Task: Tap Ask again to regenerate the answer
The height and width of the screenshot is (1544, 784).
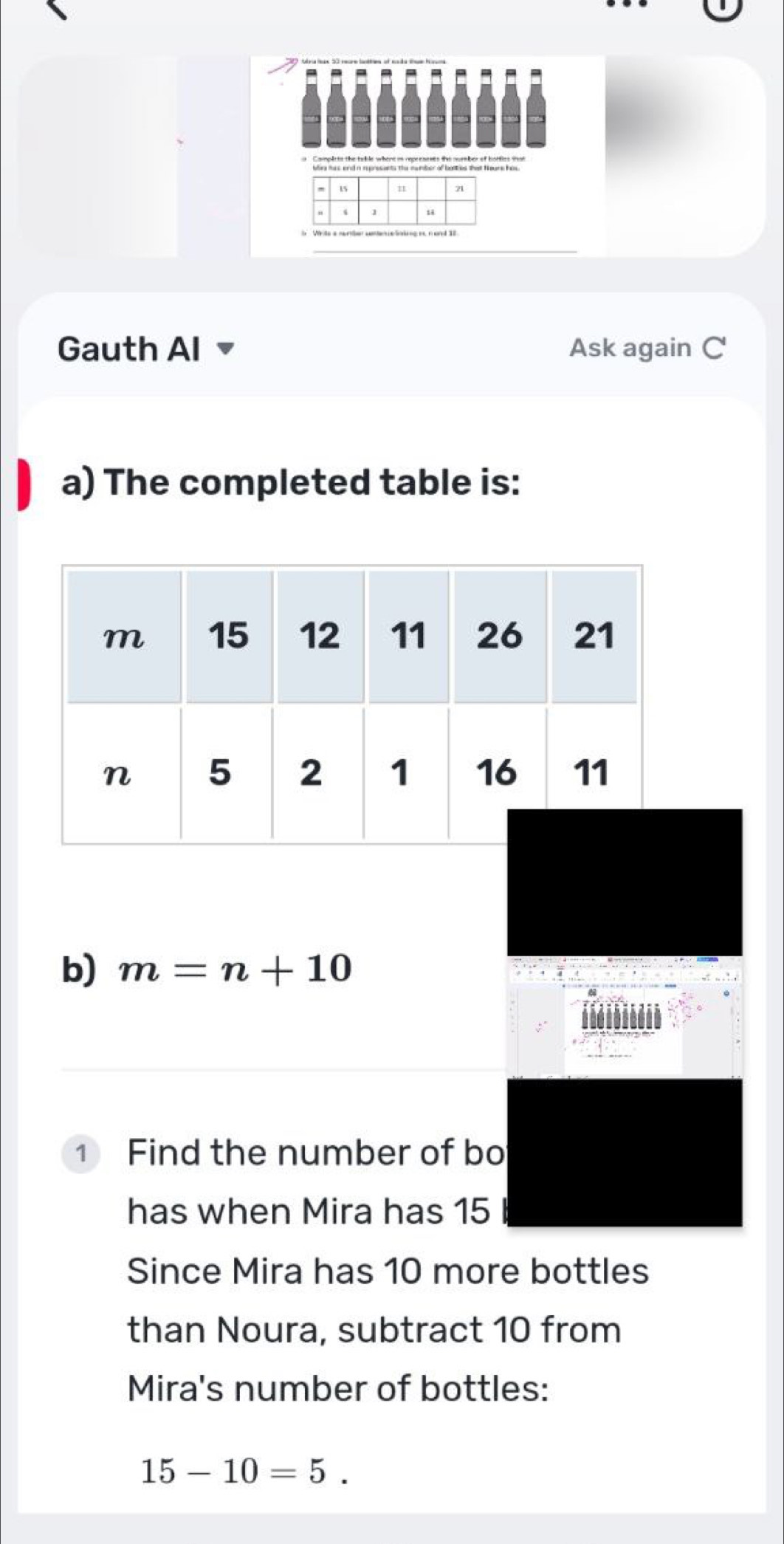Action: (x=647, y=347)
